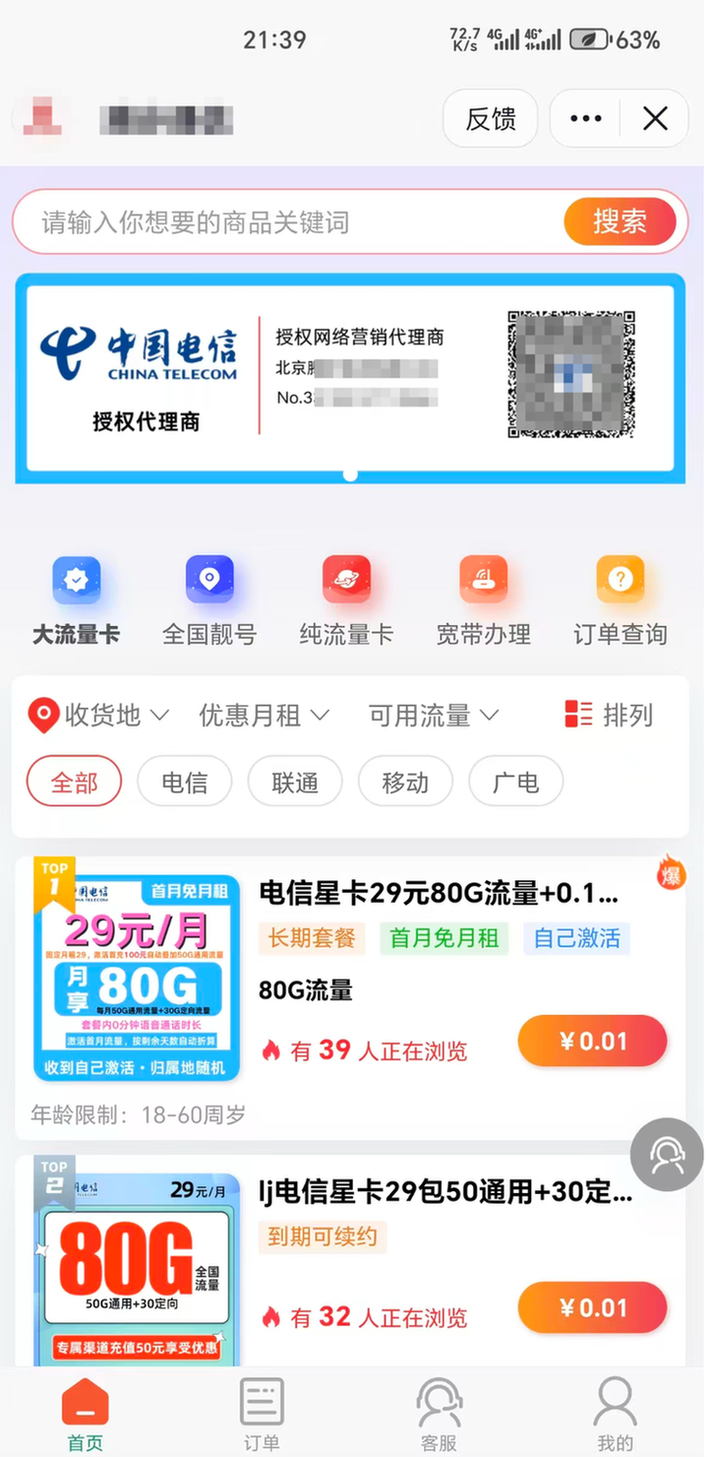Open 宽带办理 broadband service
Viewport: 707px width, 1457px height.
click(x=483, y=601)
